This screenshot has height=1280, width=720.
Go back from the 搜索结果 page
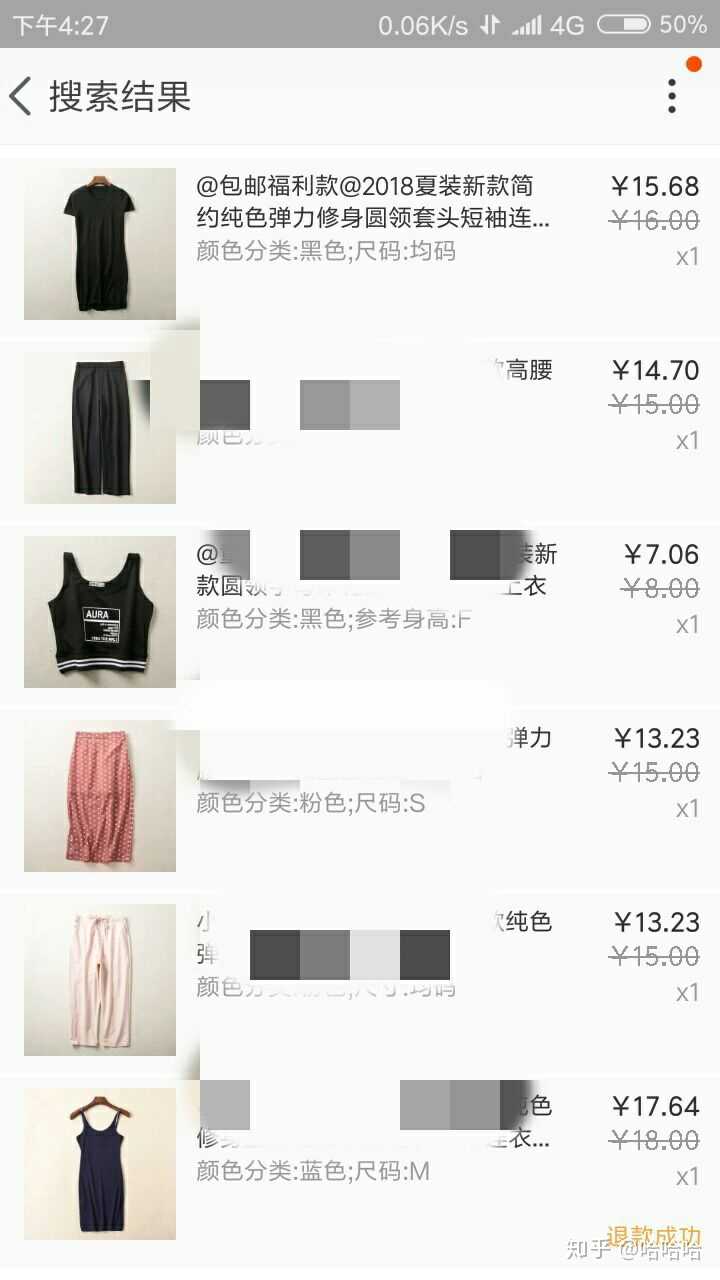pyautogui.click(x=22, y=97)
